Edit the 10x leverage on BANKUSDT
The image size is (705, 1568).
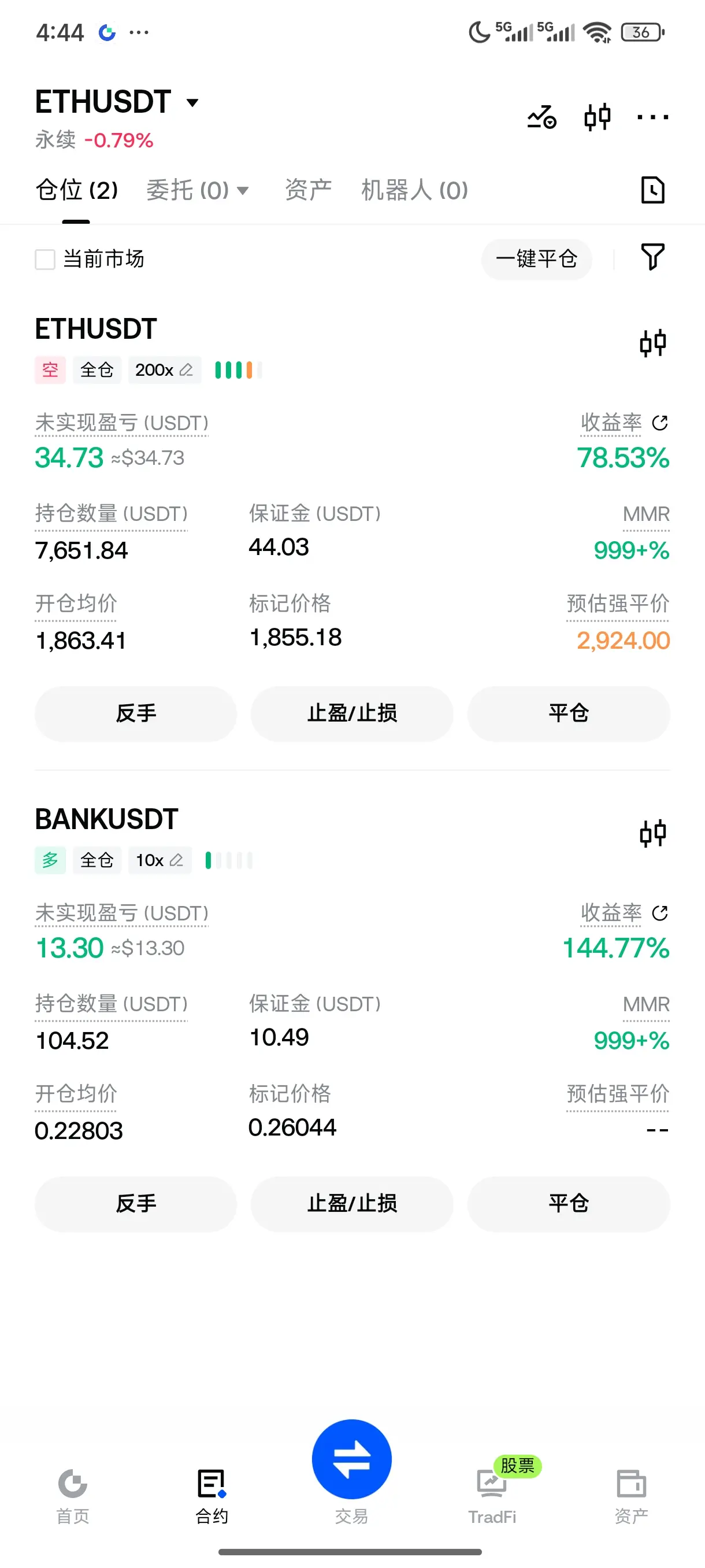159,860
